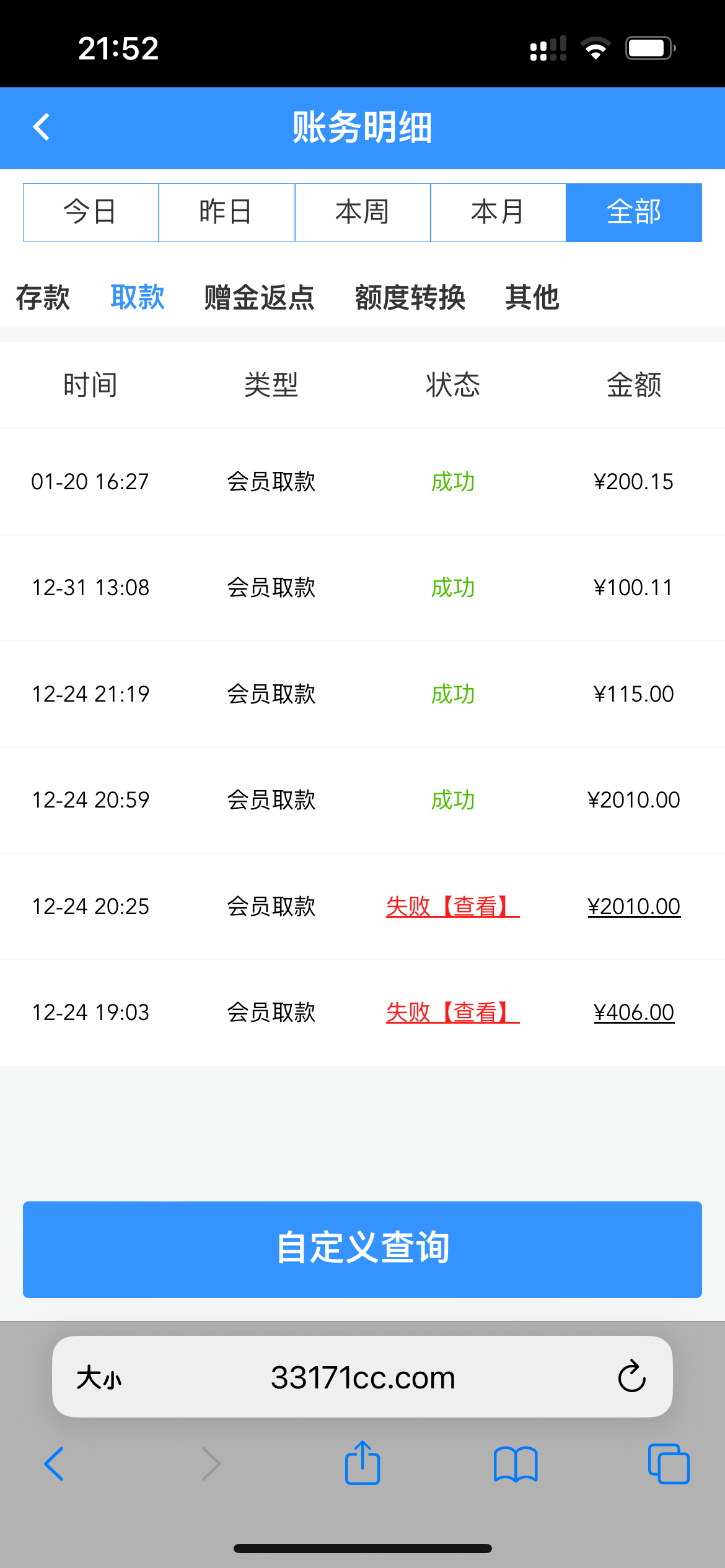
Task: Show records for 本月
Action: [x=498, y=212]
